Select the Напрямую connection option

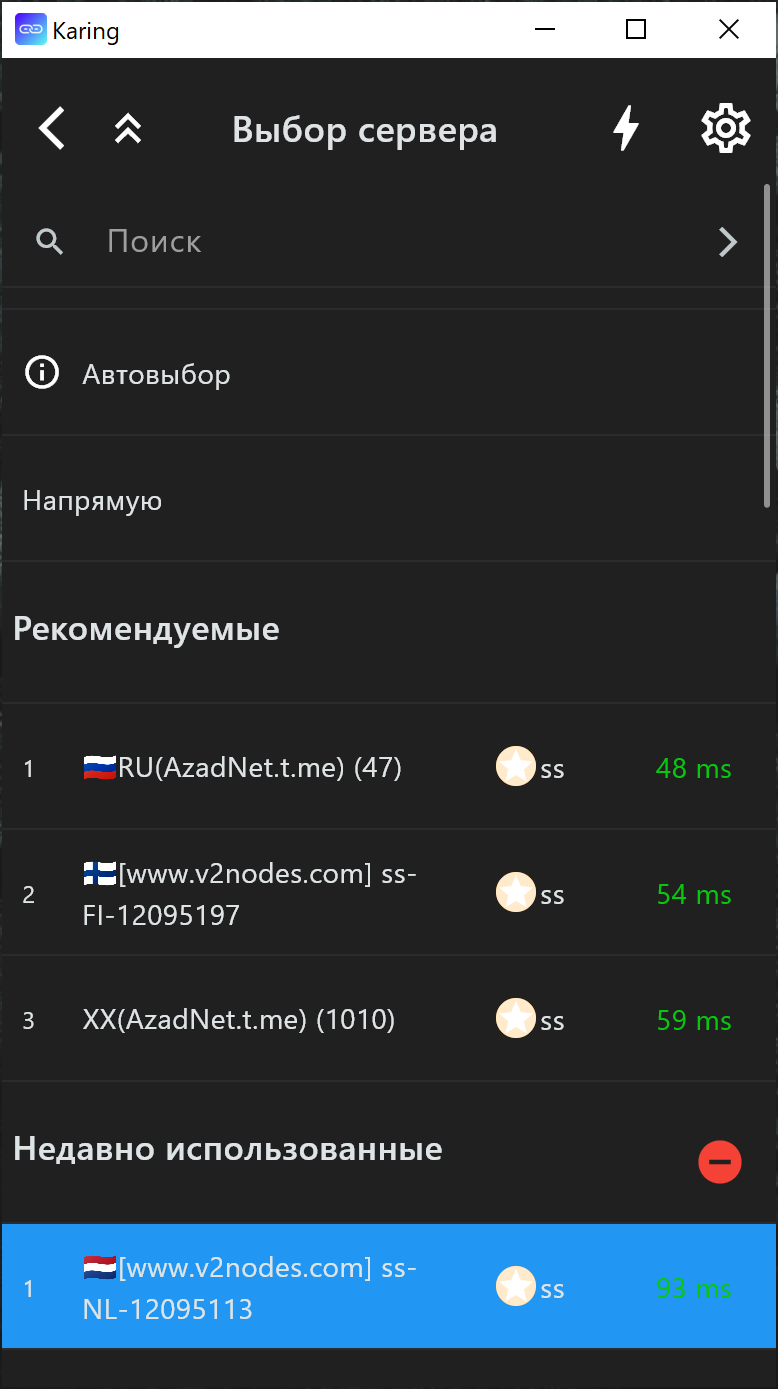tap(91, 500)
